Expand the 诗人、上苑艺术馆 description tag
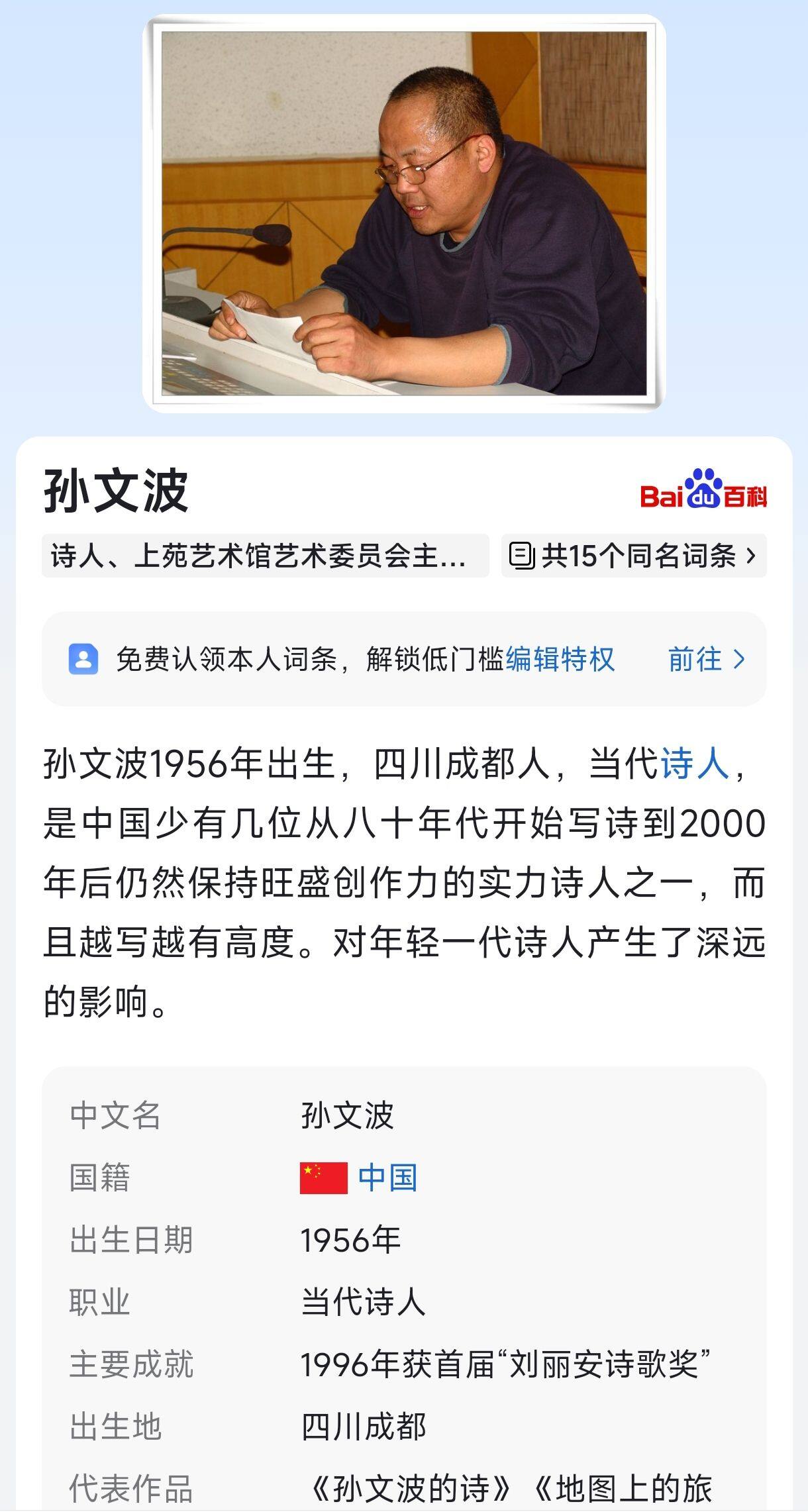This screenshot has height=1512, width=808. click(265, 556)
